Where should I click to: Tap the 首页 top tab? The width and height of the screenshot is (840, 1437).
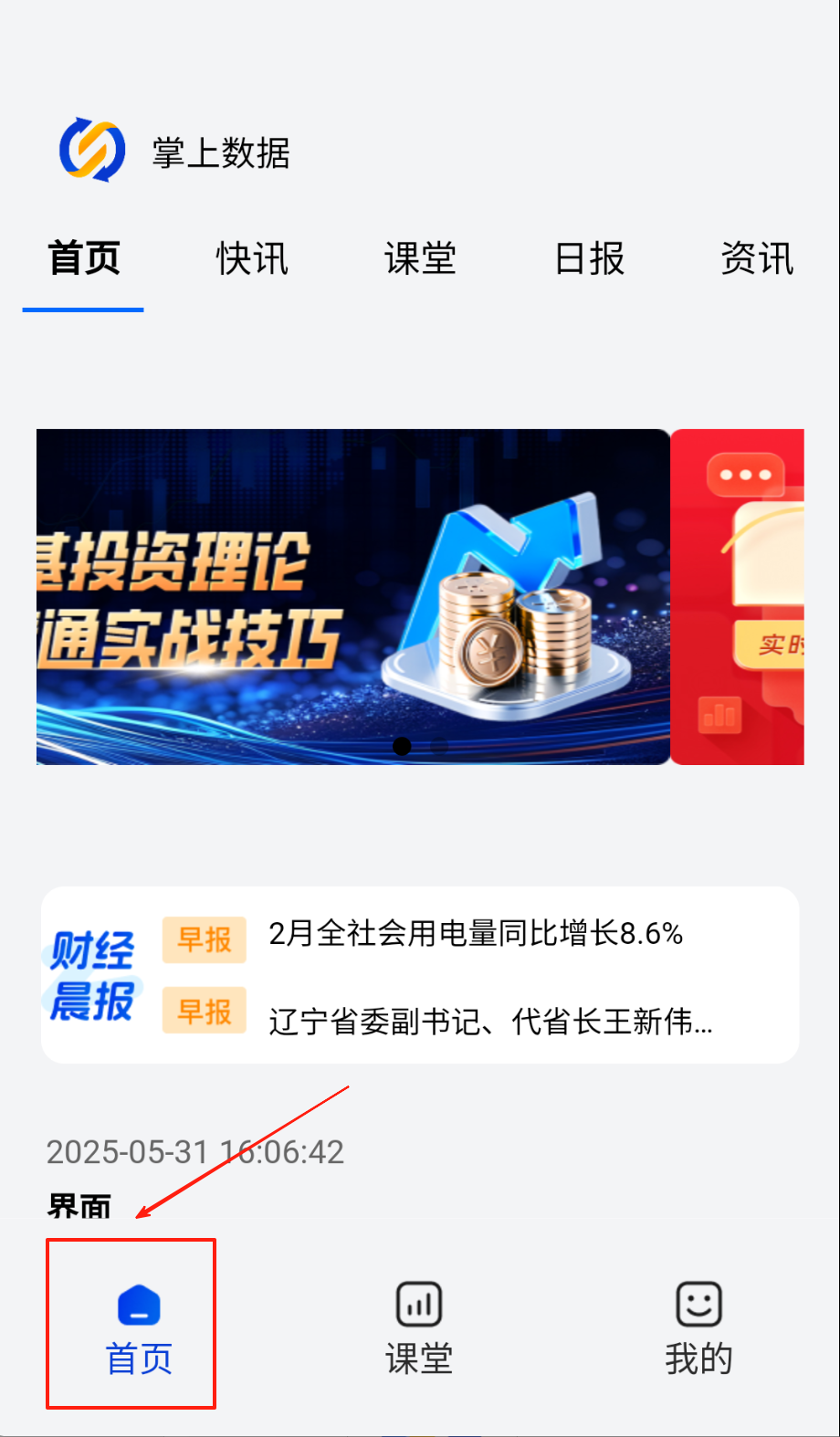pyautogui.click(x=84, y=258)
